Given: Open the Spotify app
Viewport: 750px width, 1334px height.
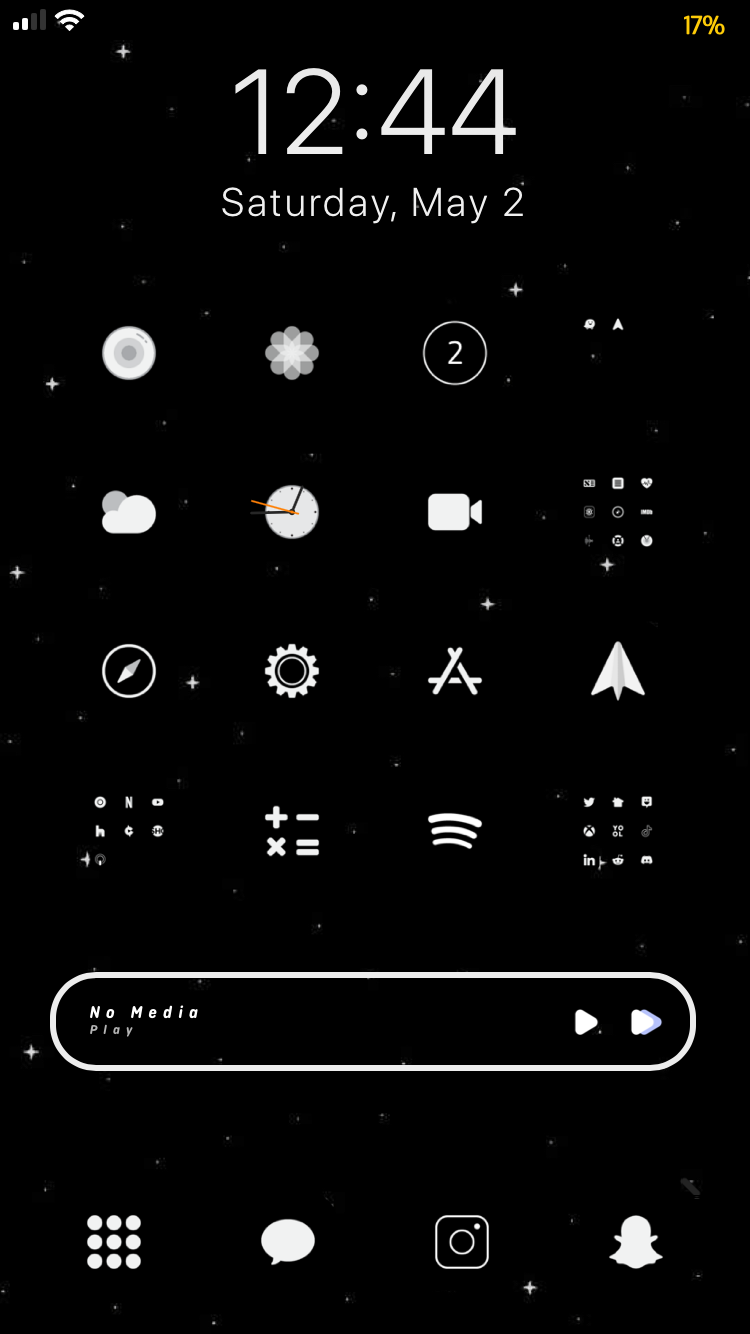Looking at the screenshot, I should [455, 830].
